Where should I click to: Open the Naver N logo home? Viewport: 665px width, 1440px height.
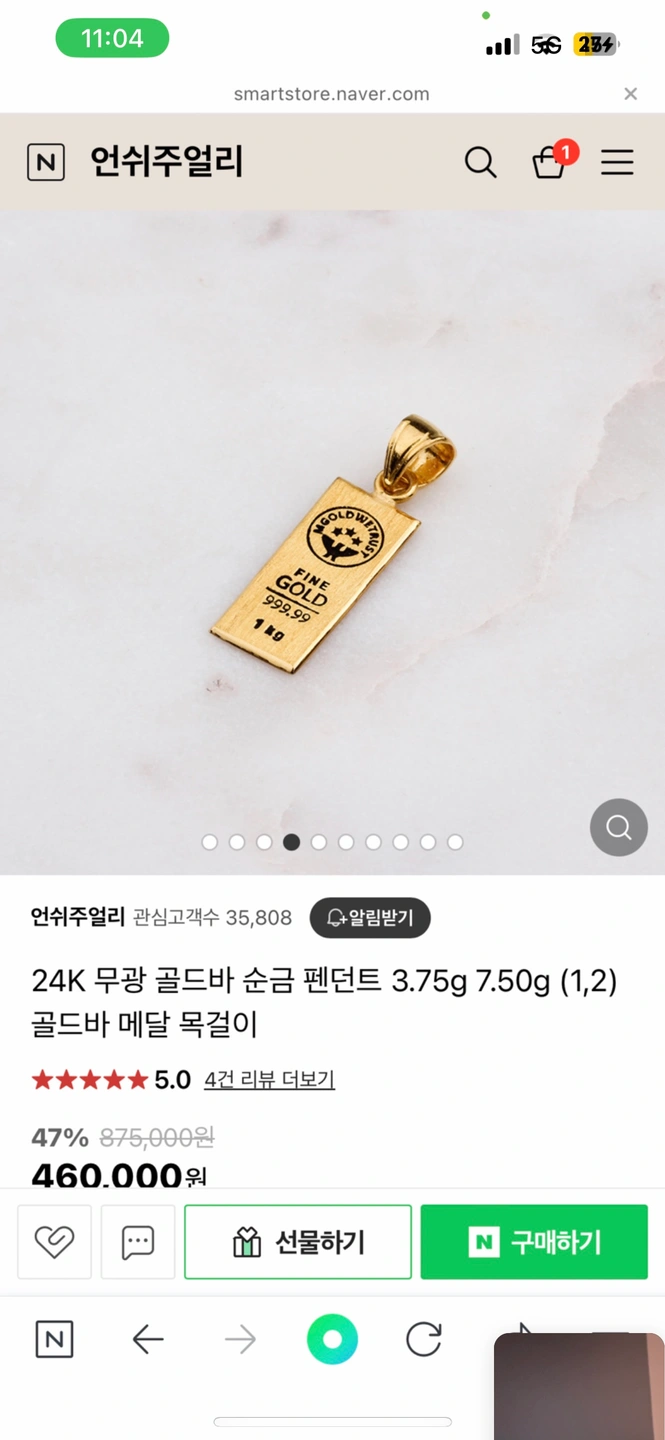tap(46, 162)
